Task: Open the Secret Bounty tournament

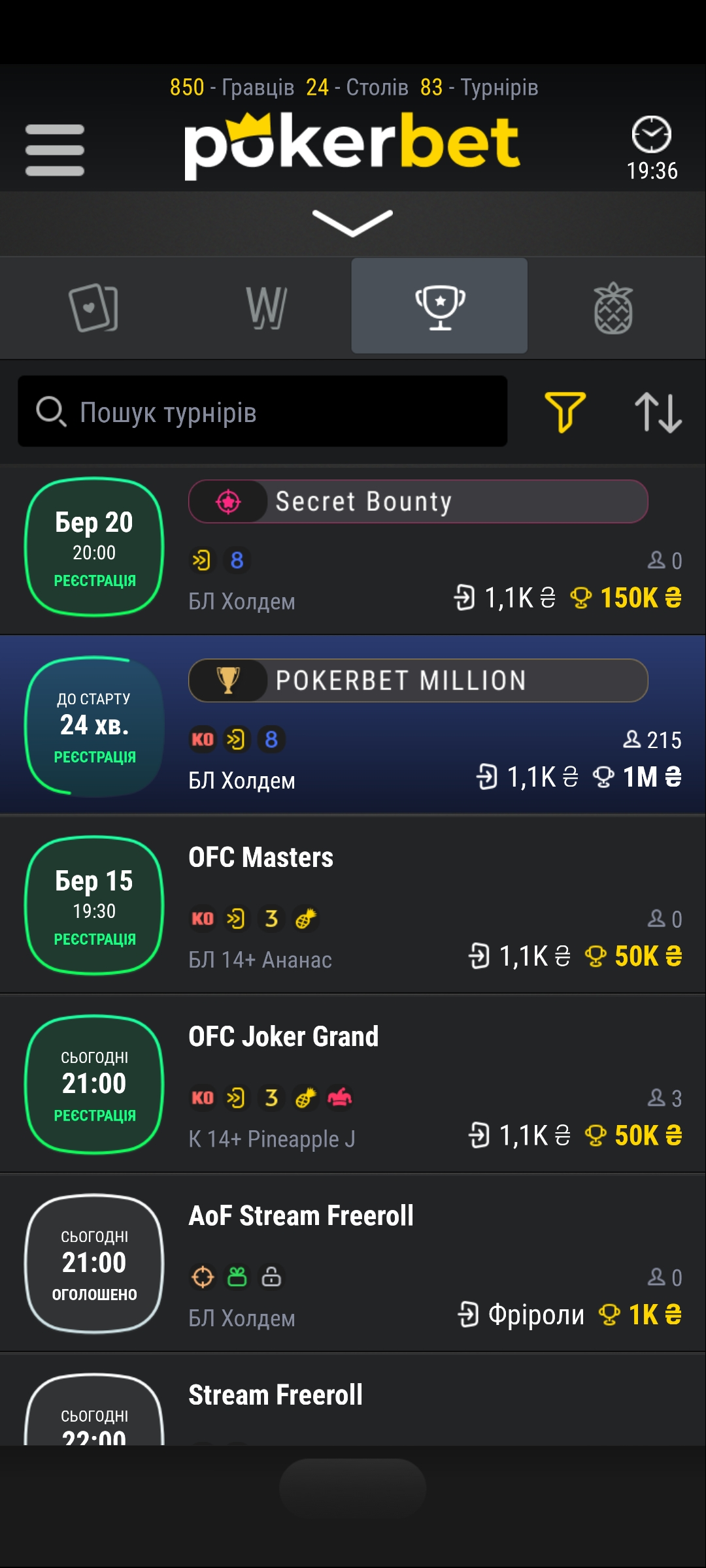Action: [x=418, y=549]
